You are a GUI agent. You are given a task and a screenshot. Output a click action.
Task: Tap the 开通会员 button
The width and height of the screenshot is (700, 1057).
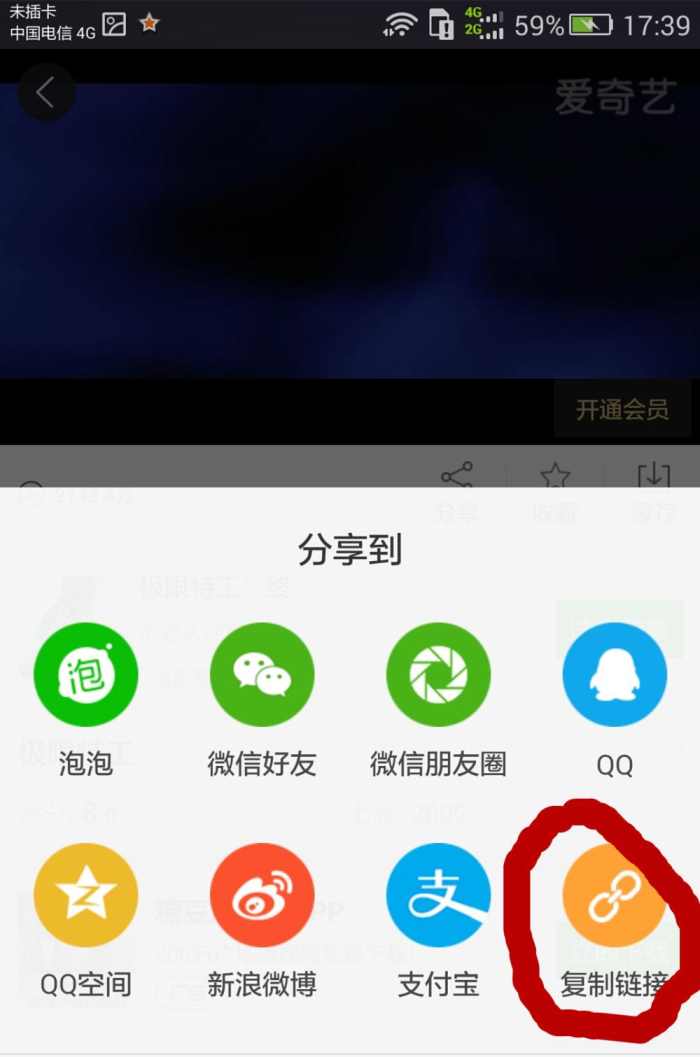(622, 409)
